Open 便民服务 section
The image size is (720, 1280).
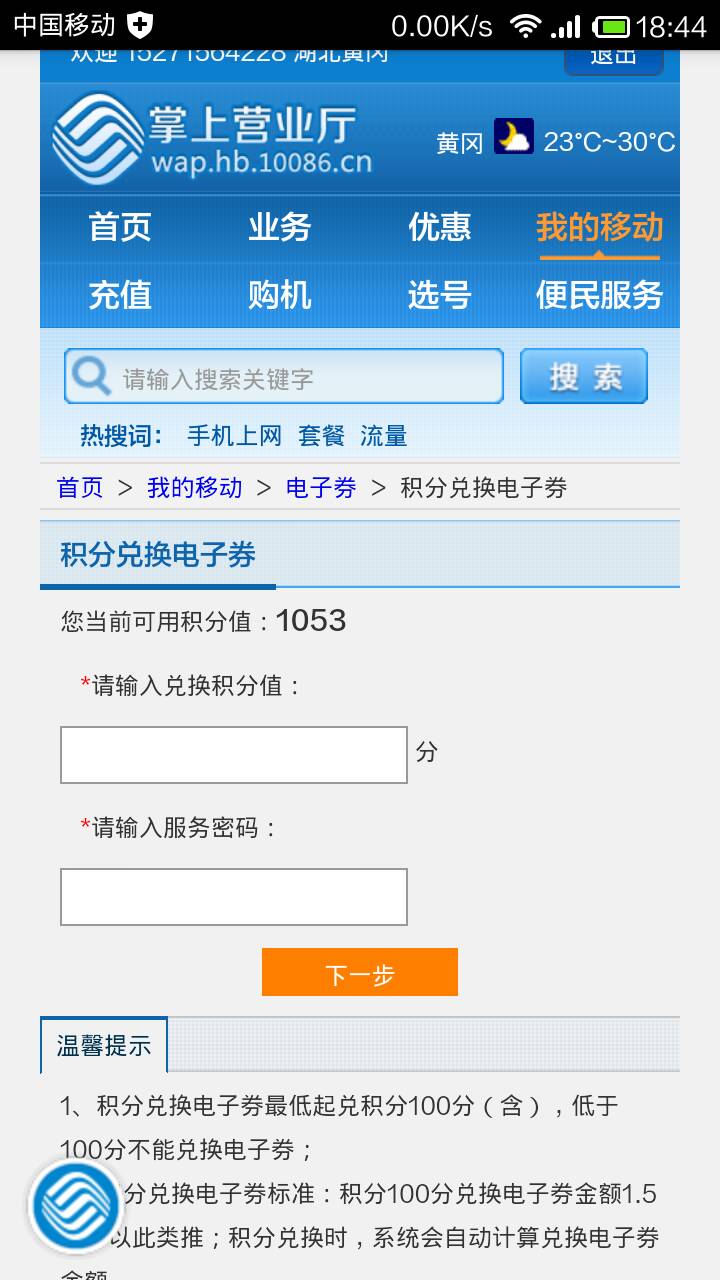[x=600, y=295]
